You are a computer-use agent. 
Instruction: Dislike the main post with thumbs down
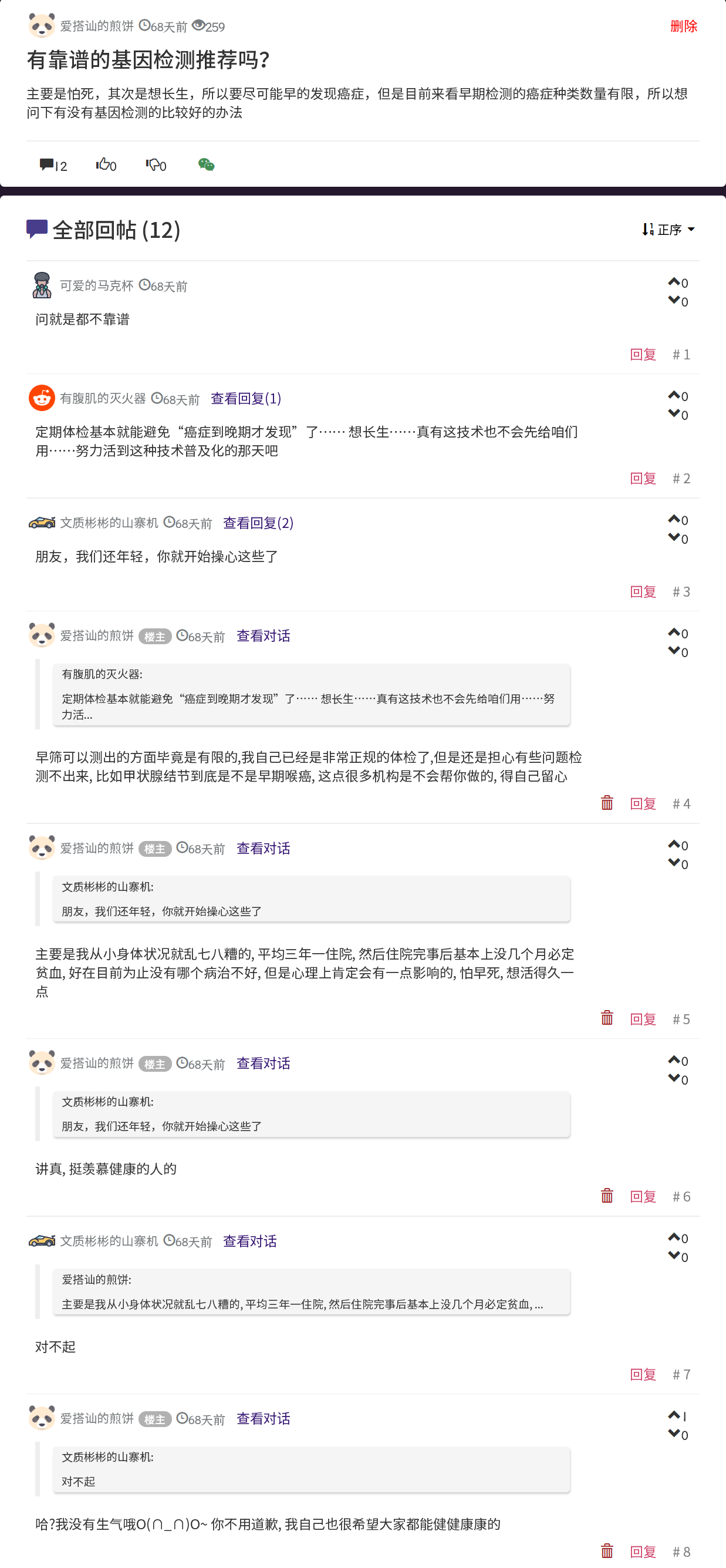pyautogui.click(x=156, y=164)
